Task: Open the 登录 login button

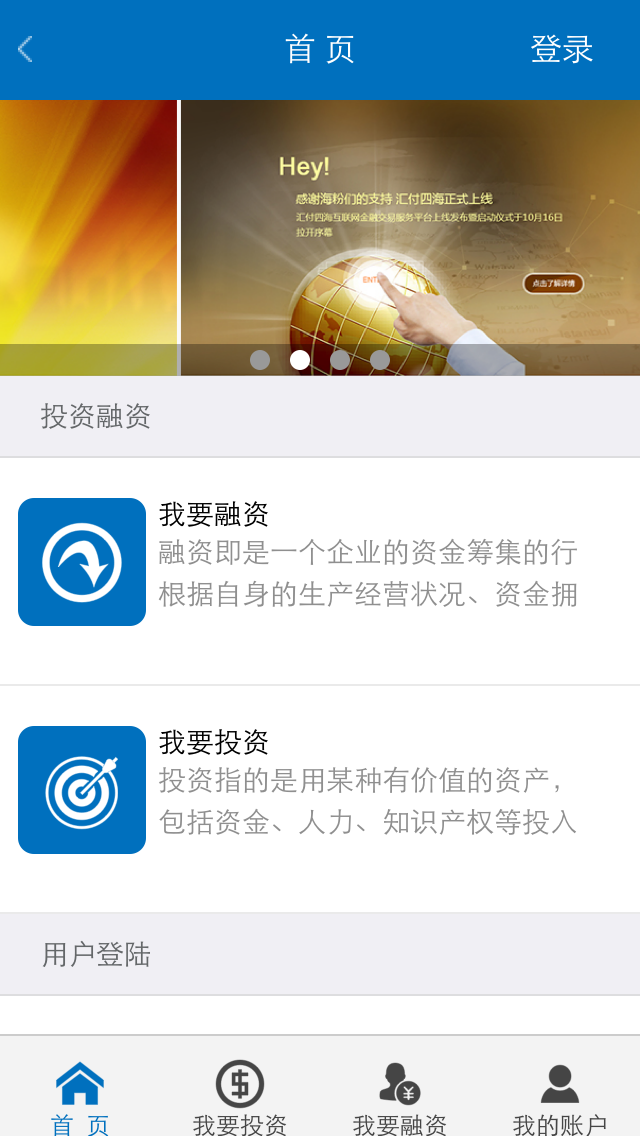Action: click(561, 49)
